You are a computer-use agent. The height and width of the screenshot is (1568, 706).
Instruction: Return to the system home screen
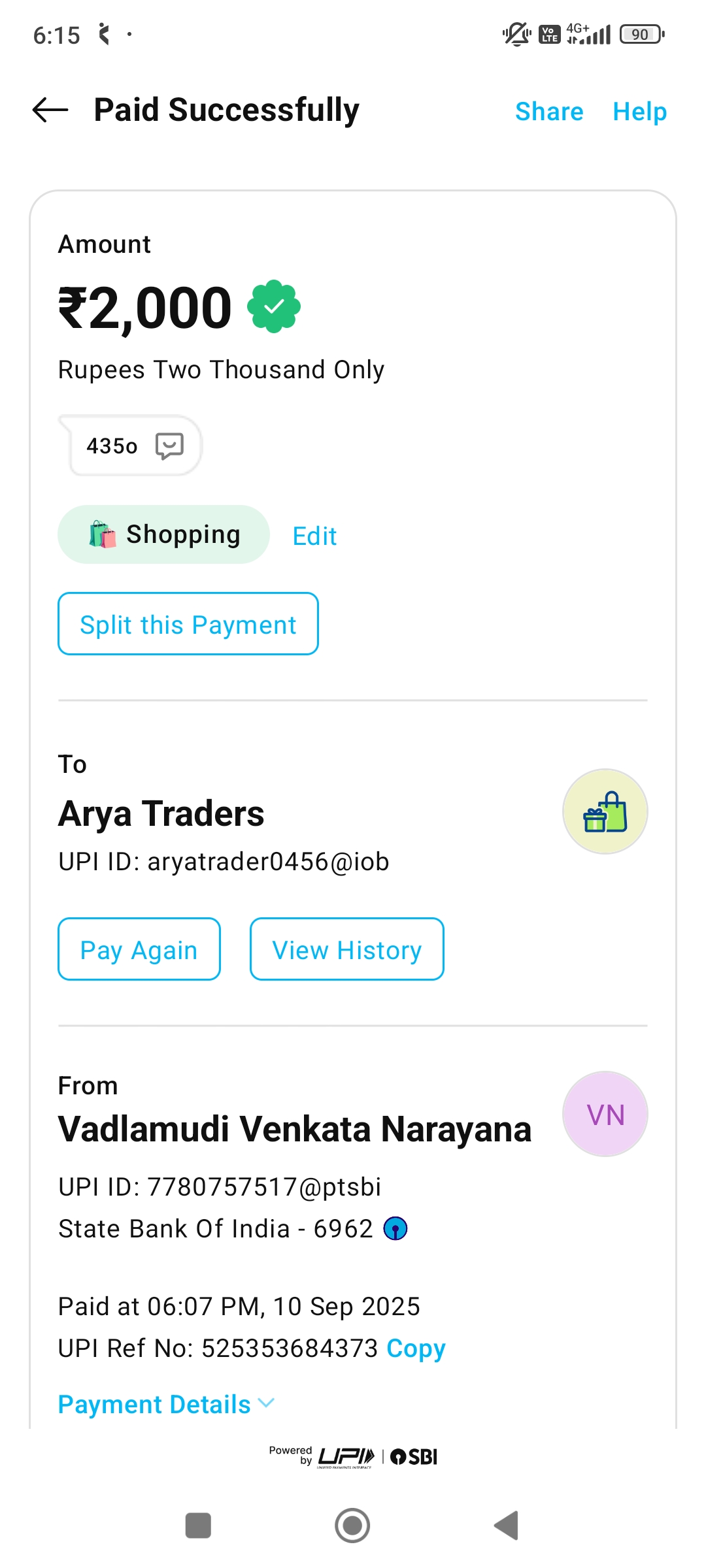(x=352, y=1526)
